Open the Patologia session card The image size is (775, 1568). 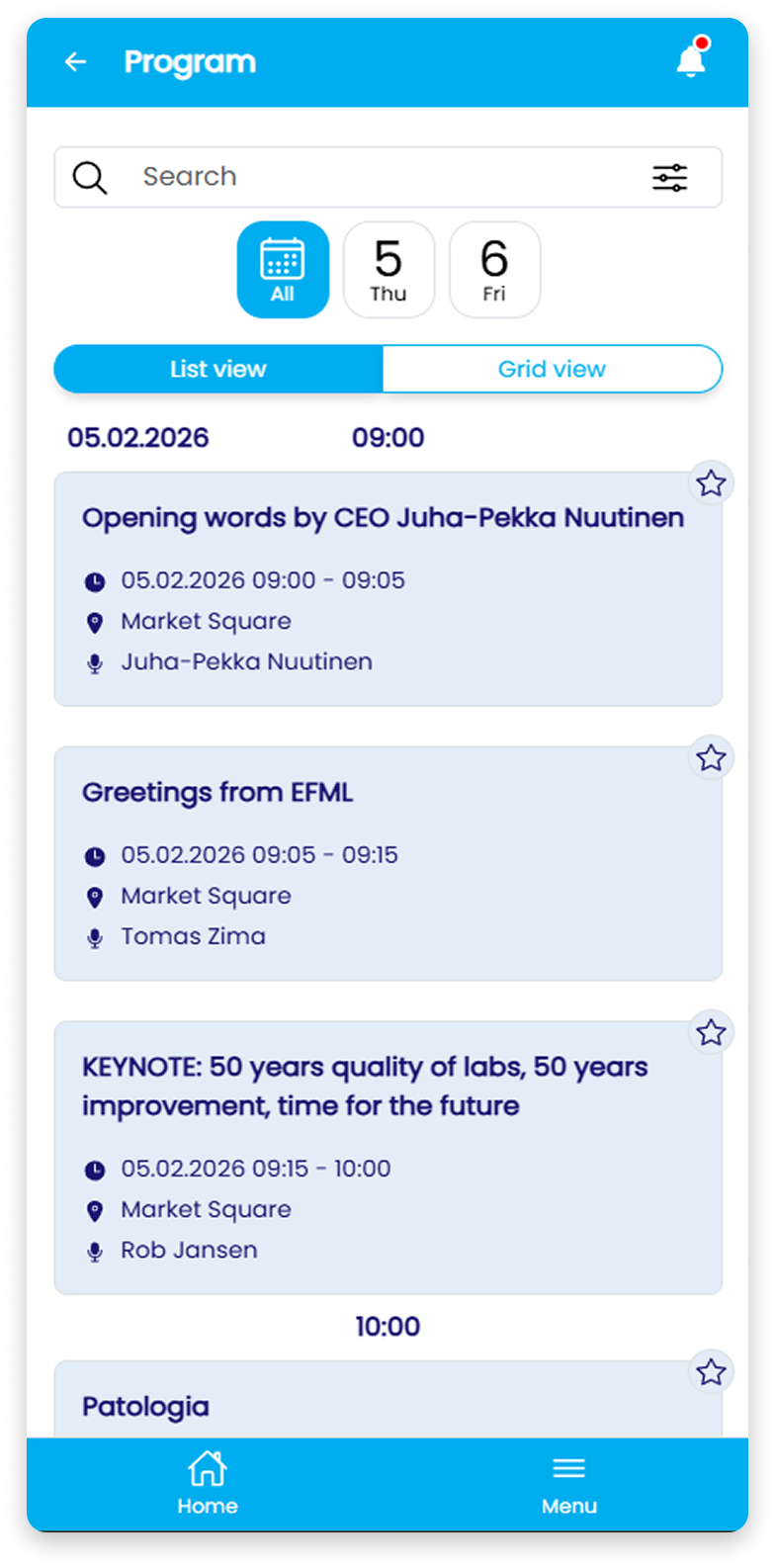[386, 1404]
